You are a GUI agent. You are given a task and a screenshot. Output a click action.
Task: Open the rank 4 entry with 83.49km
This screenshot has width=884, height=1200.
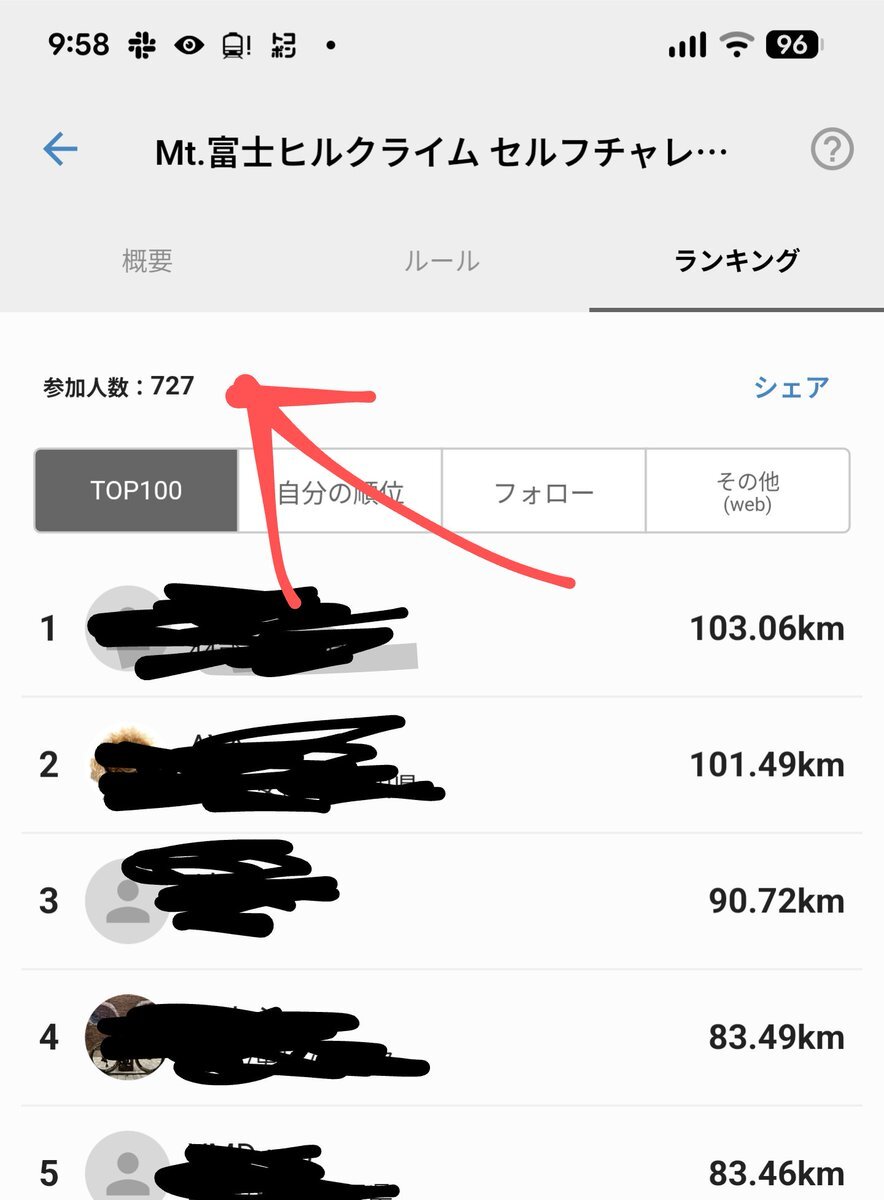[442, 1037]
